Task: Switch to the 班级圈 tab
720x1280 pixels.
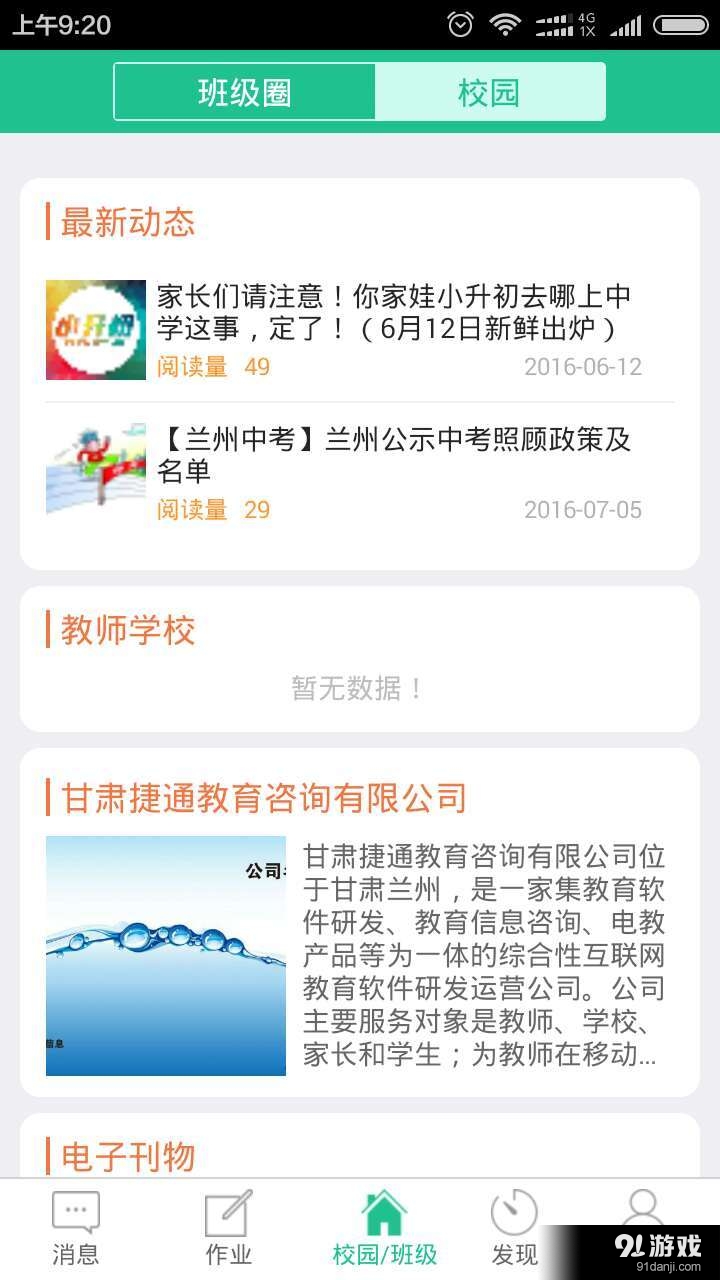Action: [x=243, y=92]
